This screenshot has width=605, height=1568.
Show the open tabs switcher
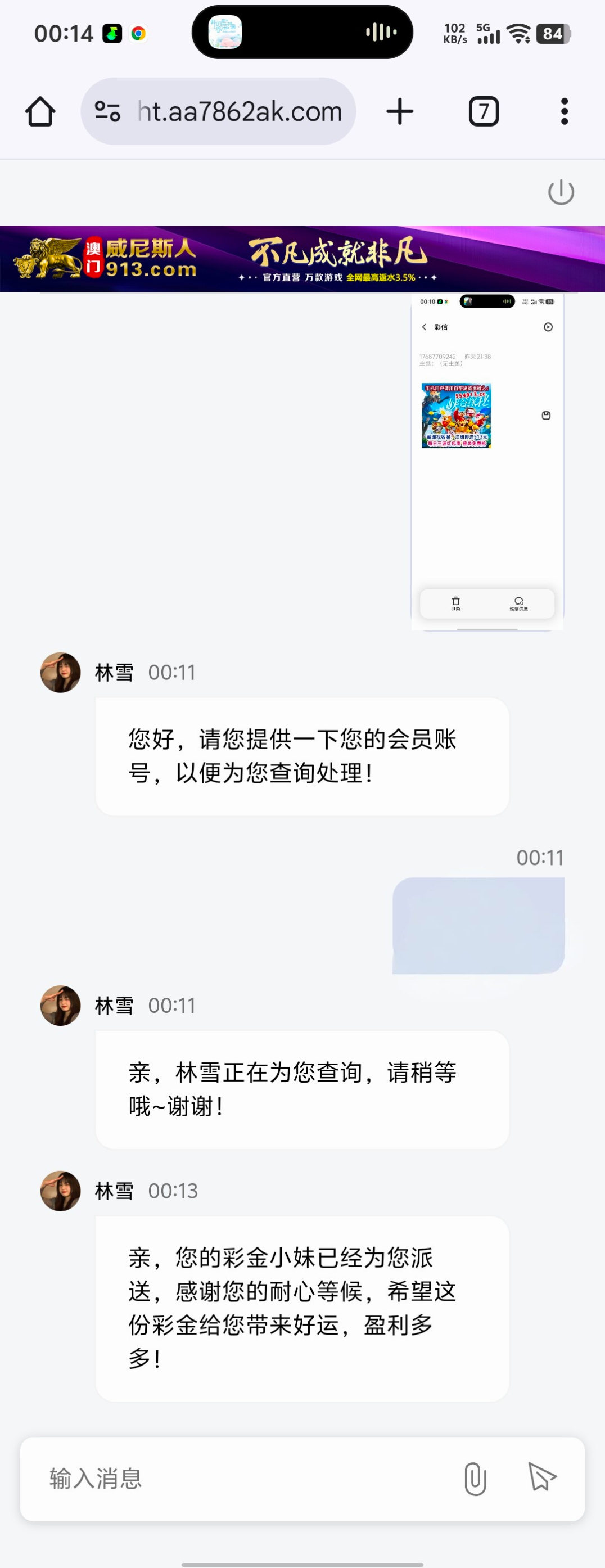coord(484,111)
